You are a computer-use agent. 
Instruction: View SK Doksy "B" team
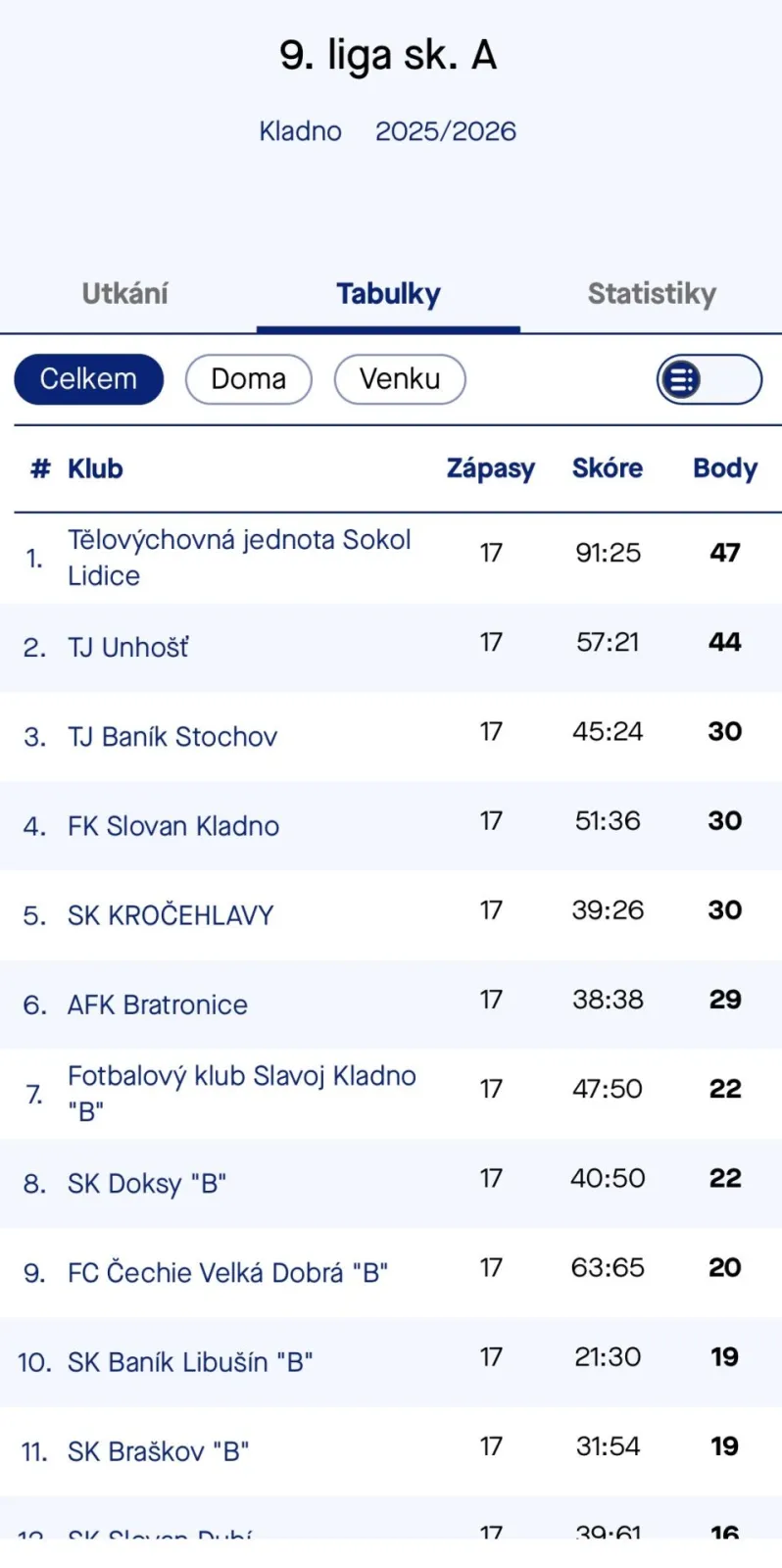[147, 1183]
